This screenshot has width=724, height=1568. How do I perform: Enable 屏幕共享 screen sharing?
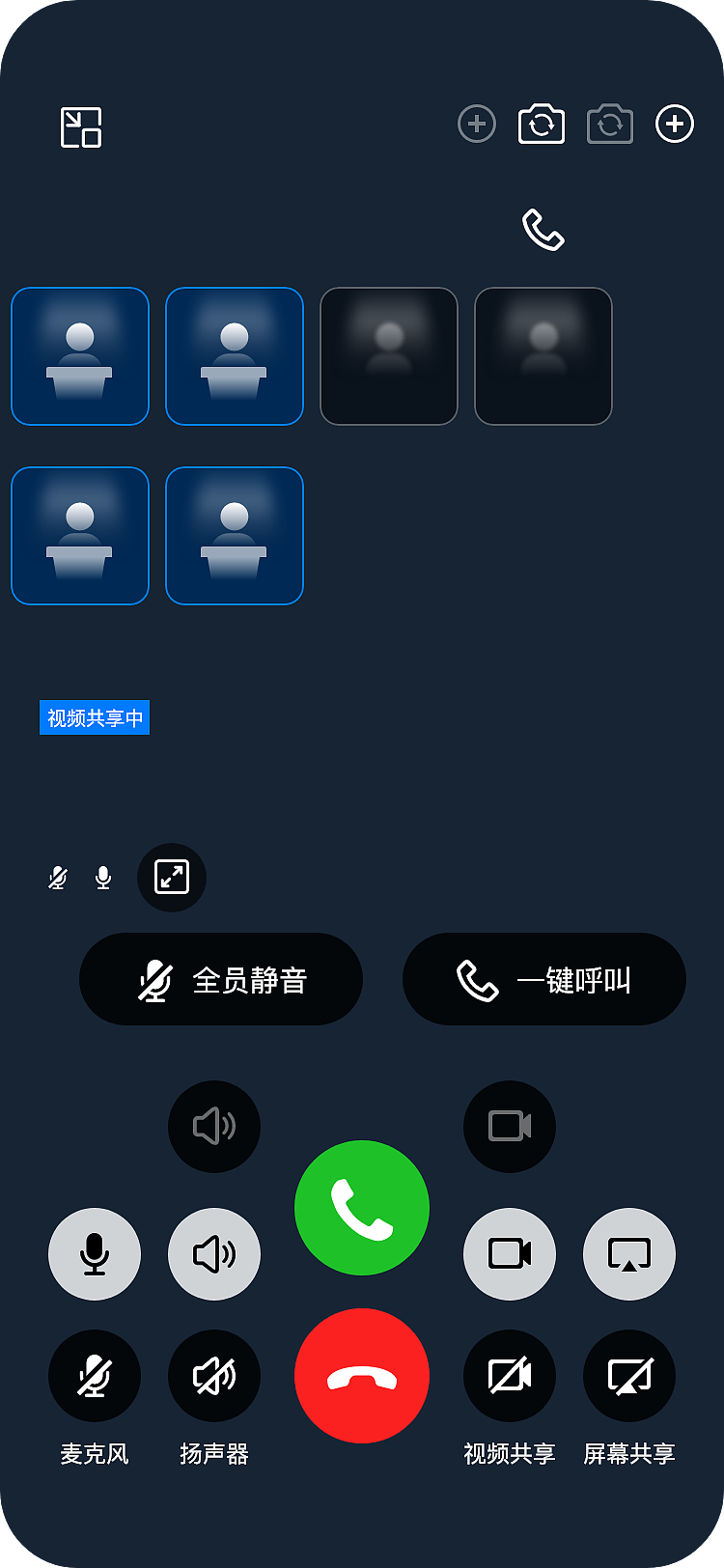pyautogui.click(x=628, y=1376)
